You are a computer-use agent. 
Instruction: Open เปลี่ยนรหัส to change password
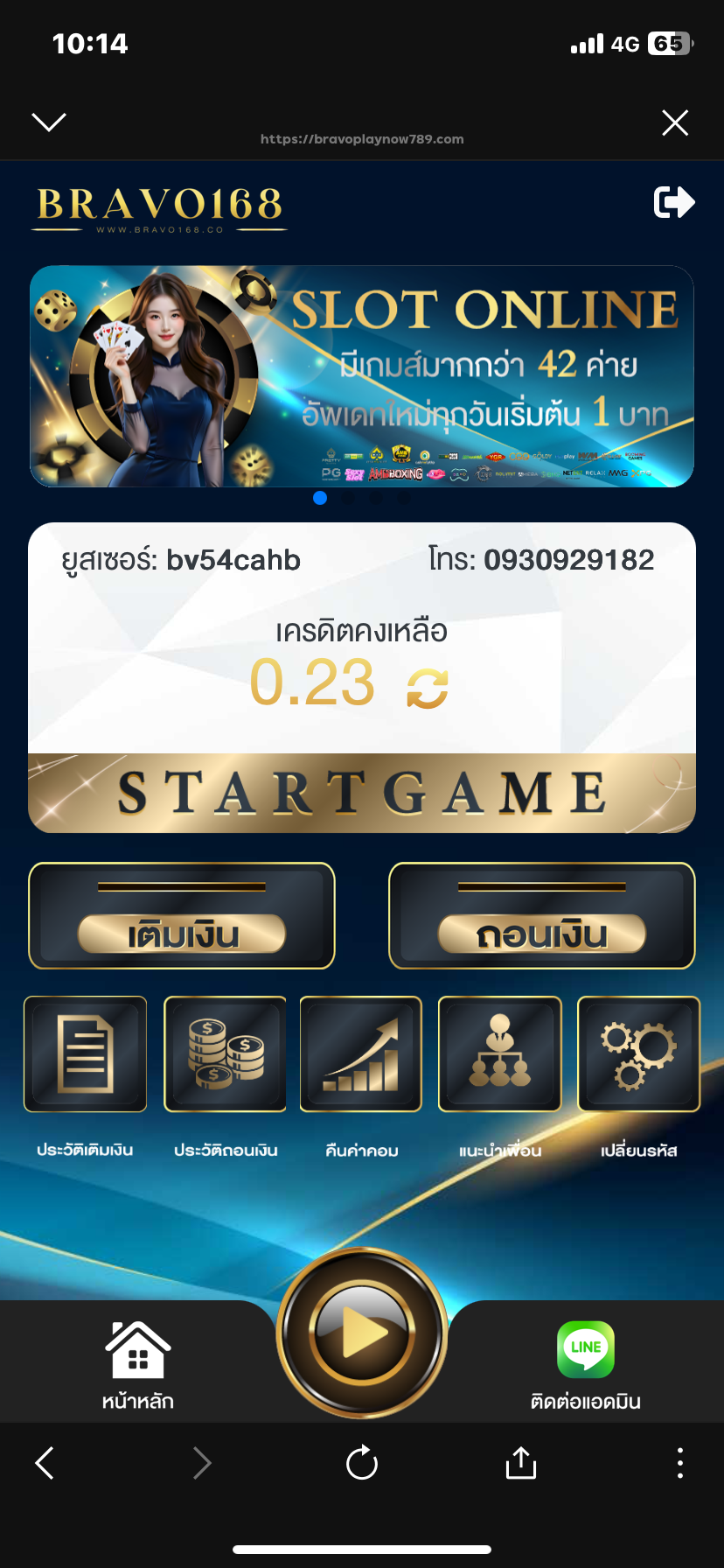[x=638, y=1054]
